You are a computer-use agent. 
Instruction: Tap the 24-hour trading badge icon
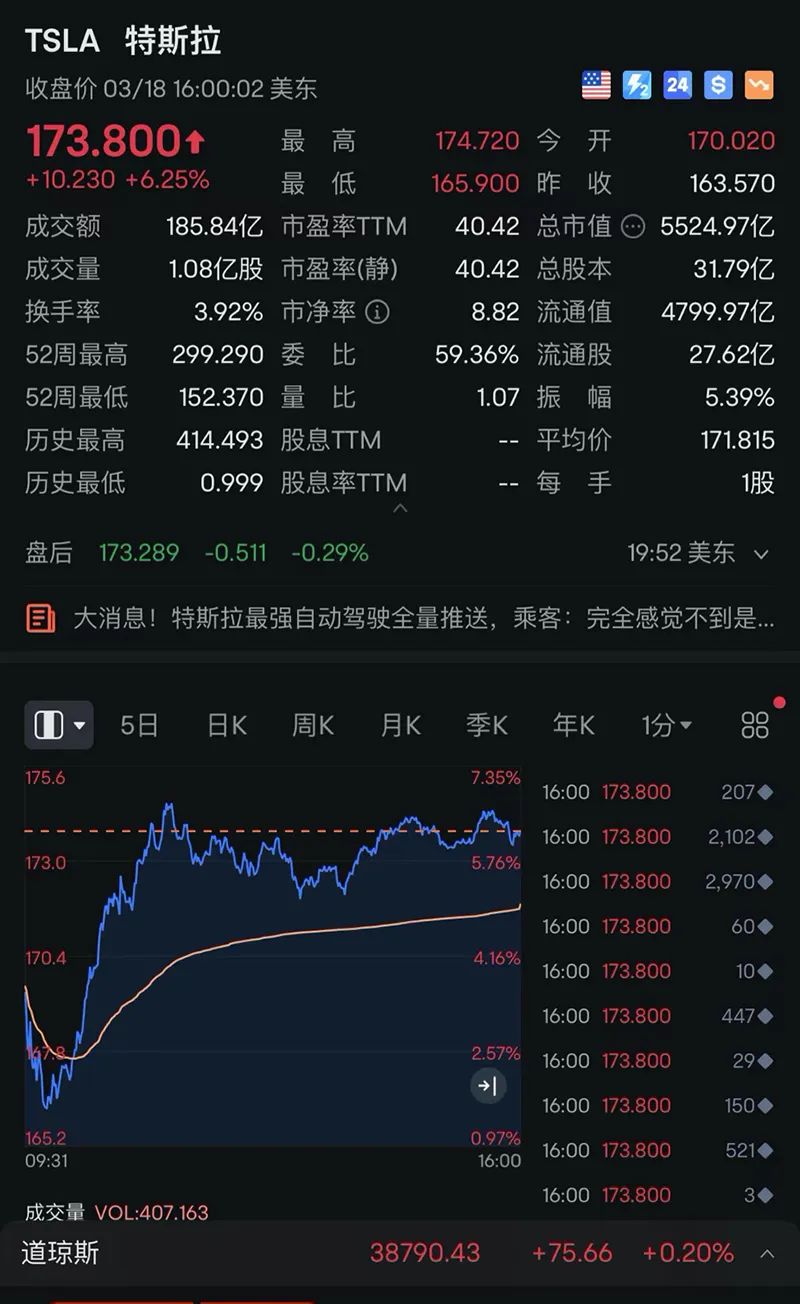678,85
